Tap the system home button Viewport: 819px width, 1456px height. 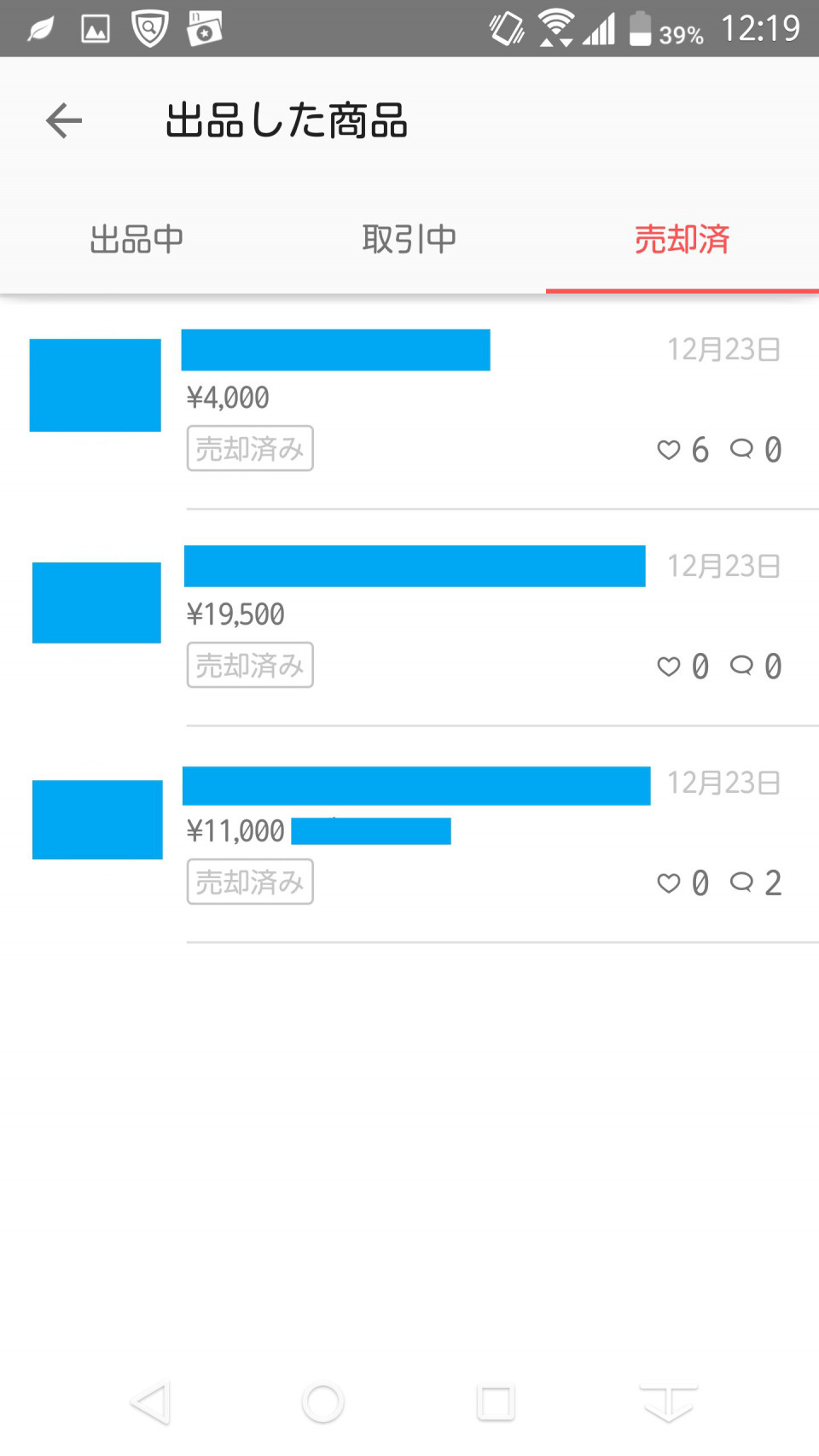click(x=322, y=1402)
